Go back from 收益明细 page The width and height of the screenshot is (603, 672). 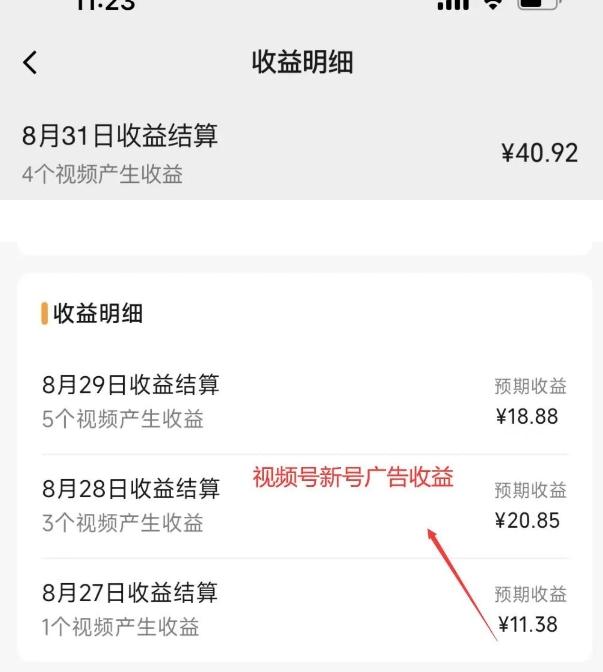click(30, 62)
